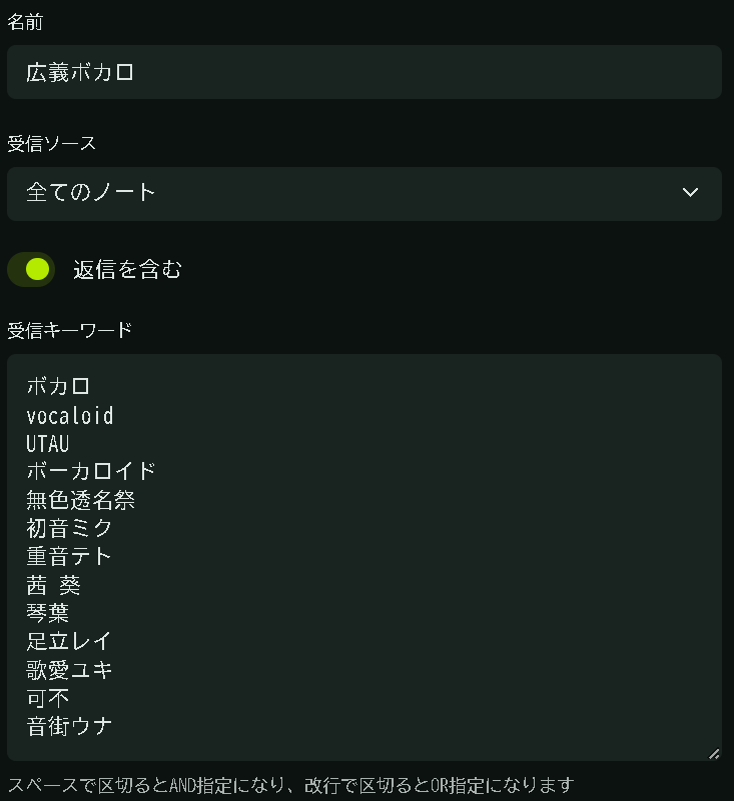The width and height of the screenshot is (734, 801).
Task: Click the keyword line 重音テト
Action: tap(66, 556)
